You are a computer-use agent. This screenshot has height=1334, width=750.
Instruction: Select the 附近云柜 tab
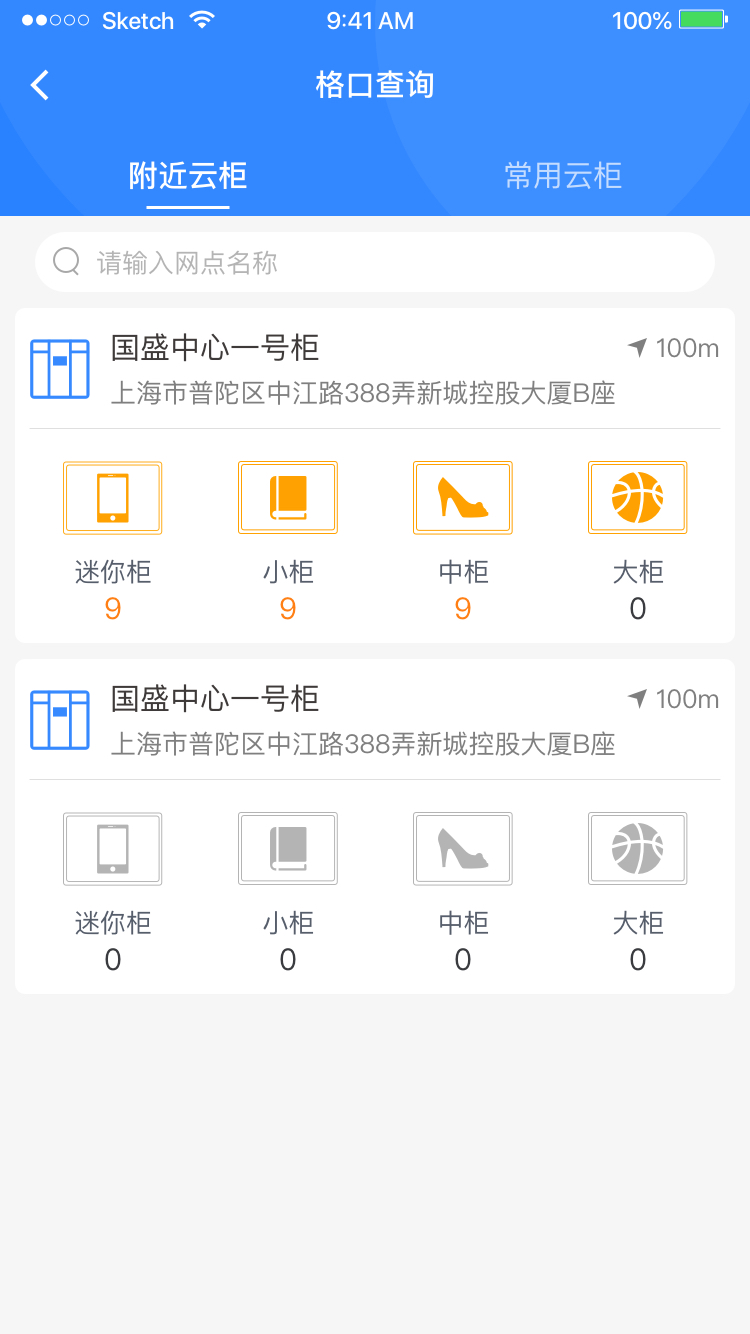click(x=189, y=175)
